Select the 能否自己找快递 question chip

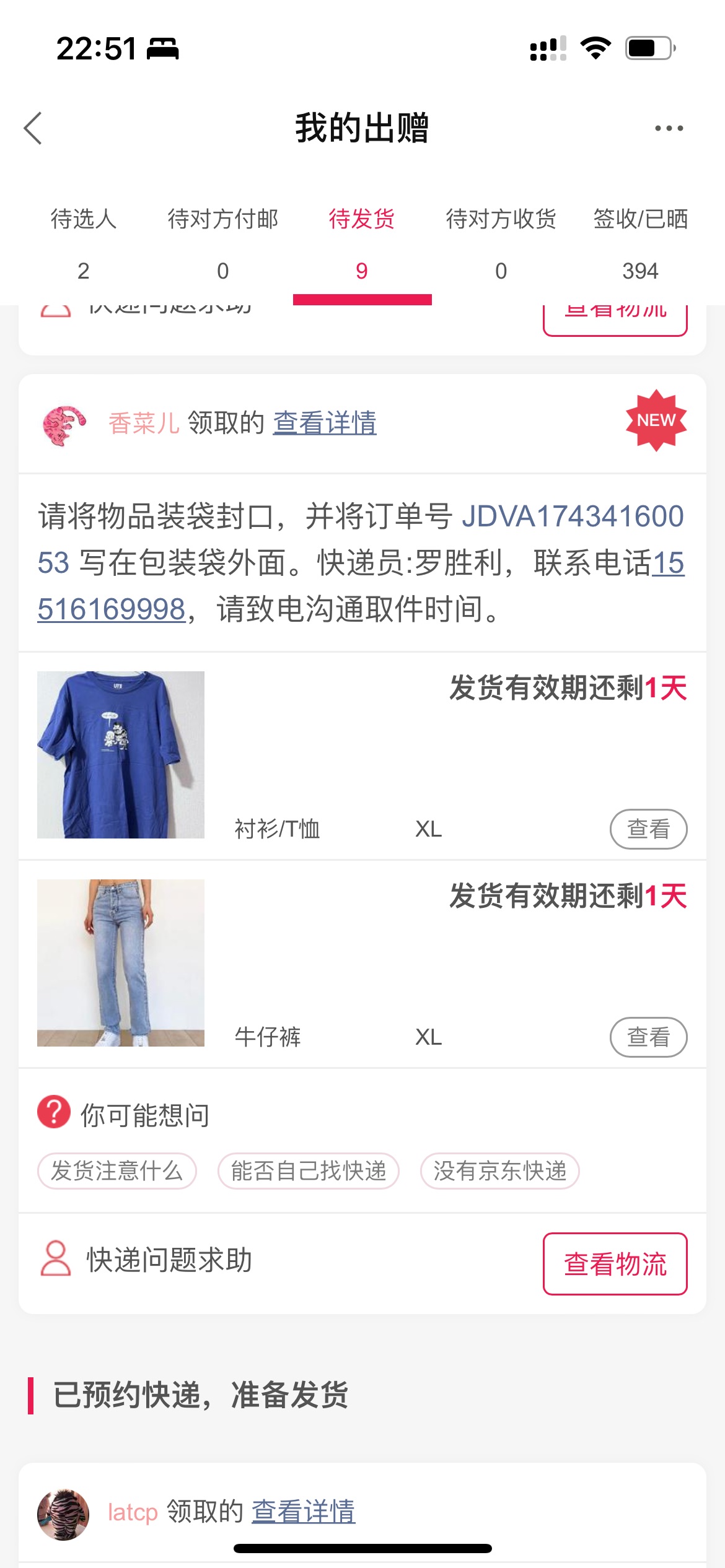(308, 1171)
